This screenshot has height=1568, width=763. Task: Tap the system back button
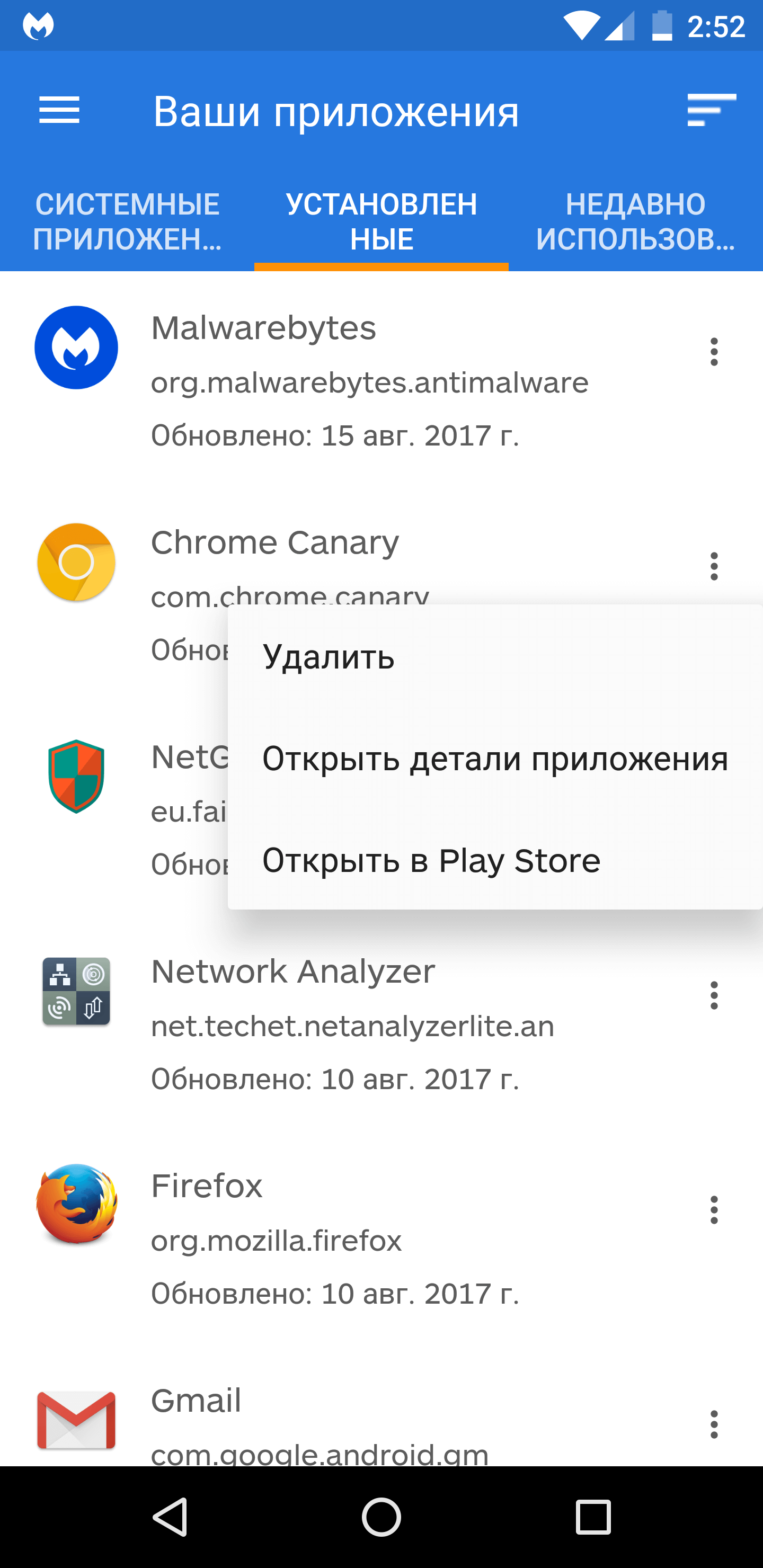[170, 1516]
